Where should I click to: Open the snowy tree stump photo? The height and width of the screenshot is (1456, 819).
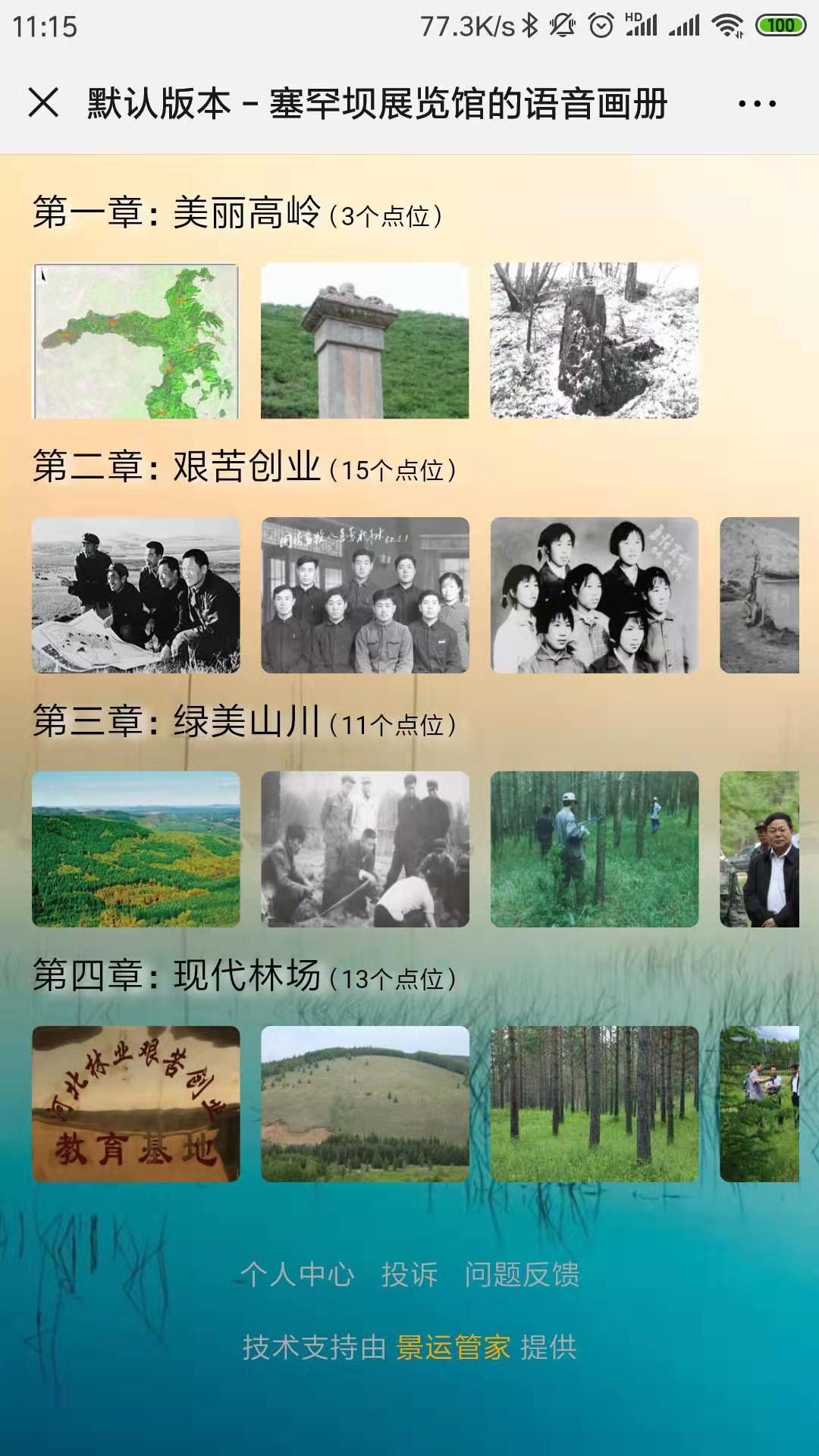pos(594,341)
